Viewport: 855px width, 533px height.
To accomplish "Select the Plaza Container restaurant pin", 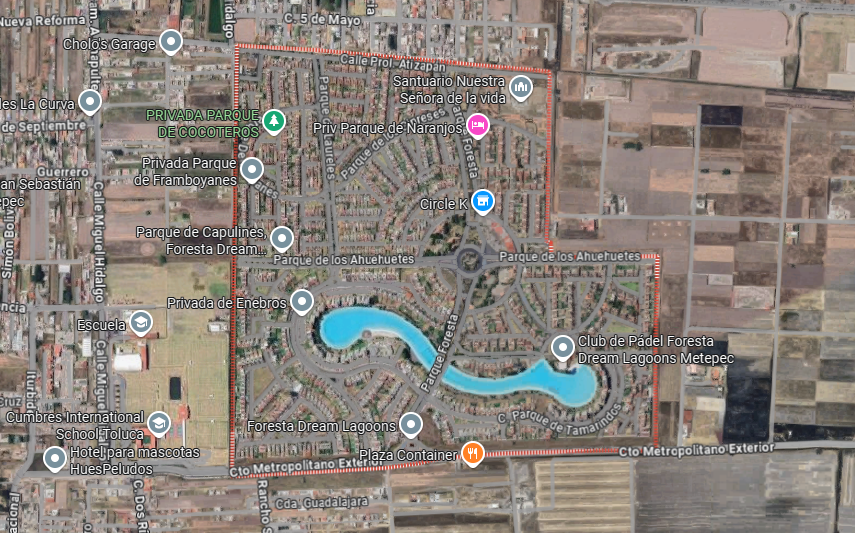I will coord(474,453).
